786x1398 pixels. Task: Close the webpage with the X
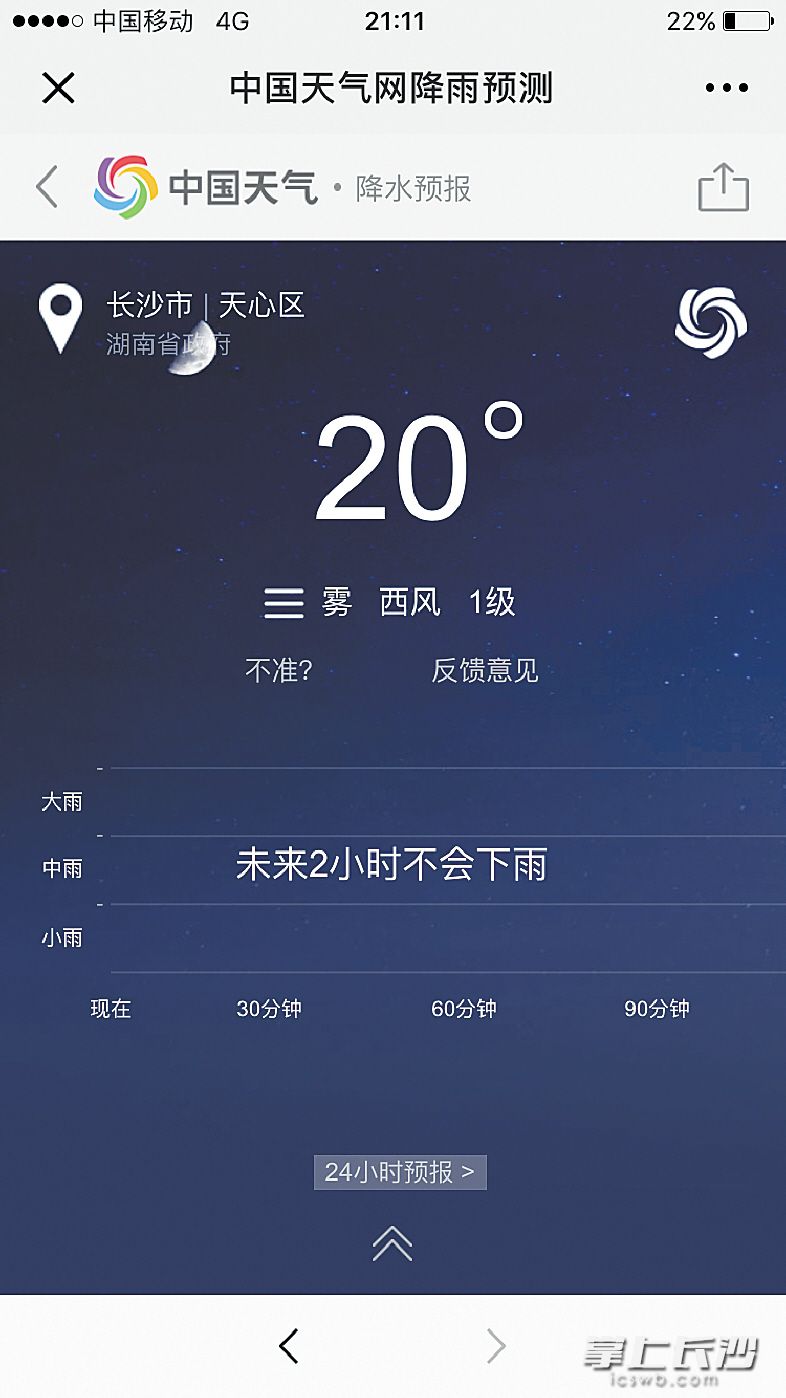[58, 88]
